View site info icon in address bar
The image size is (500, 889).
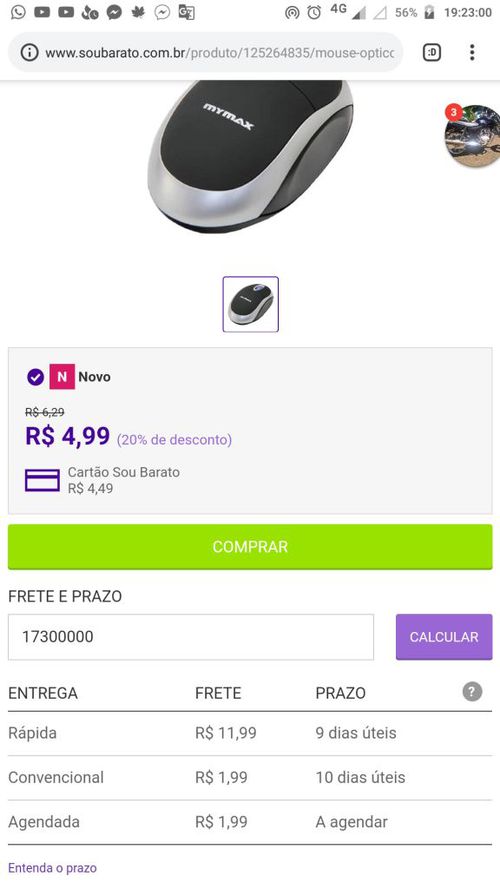pos(29,53)
